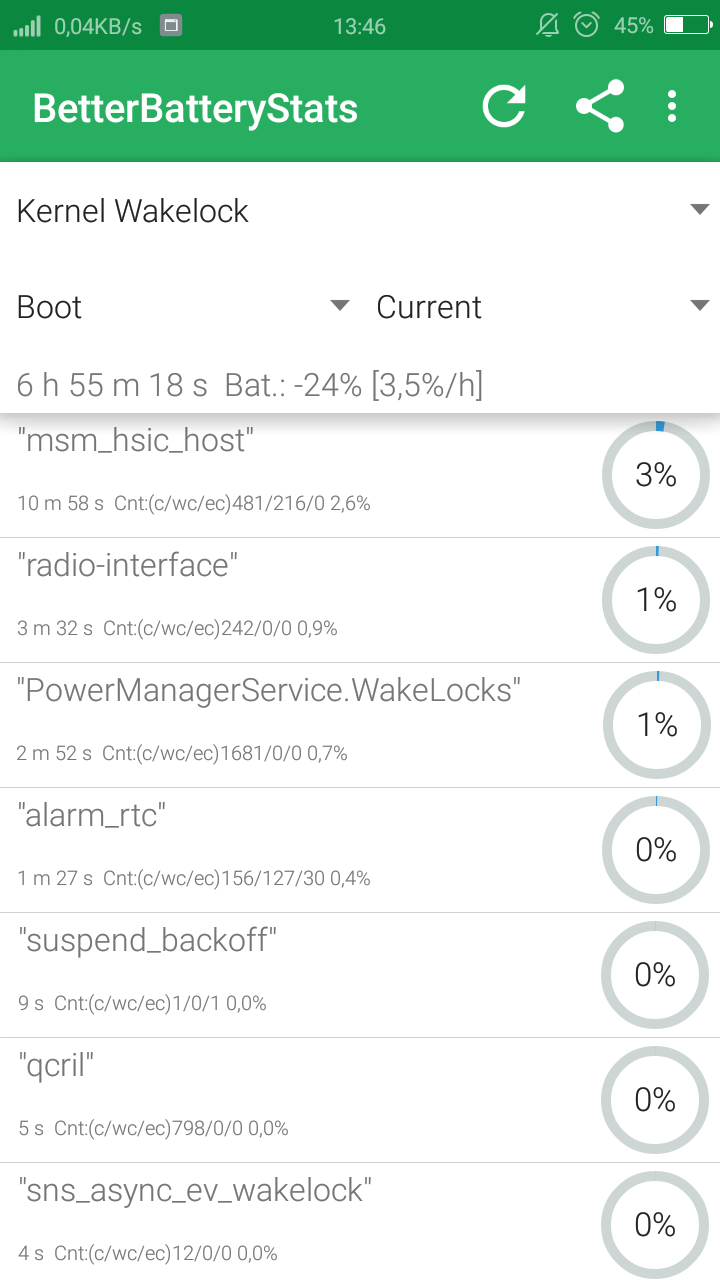Select the sns_async_ev_wakelock row
Image resolution: width=720 pixels, height=1280 pixels.
point(360,1221)
